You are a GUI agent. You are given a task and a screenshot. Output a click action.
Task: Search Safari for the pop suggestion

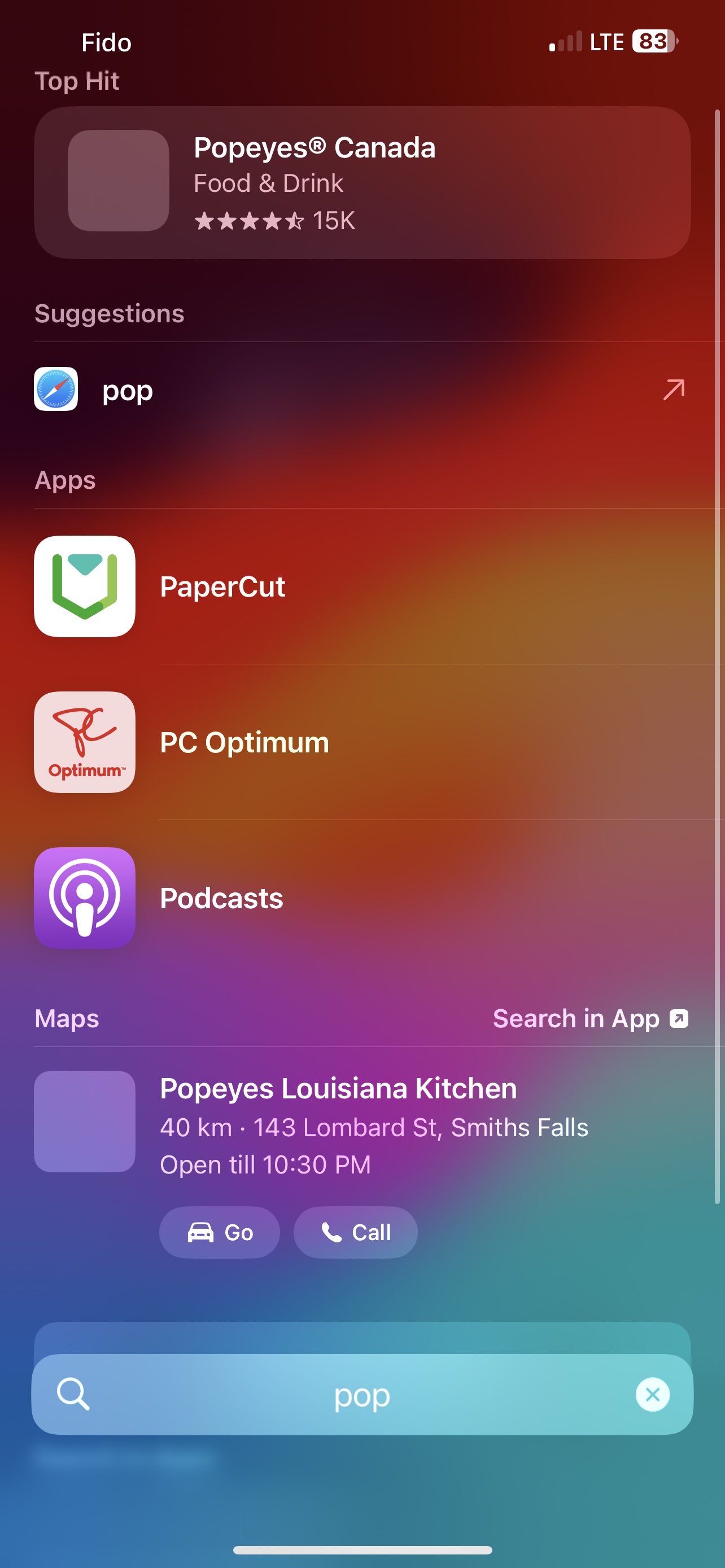pyautogui.click(x=361, y=389)
